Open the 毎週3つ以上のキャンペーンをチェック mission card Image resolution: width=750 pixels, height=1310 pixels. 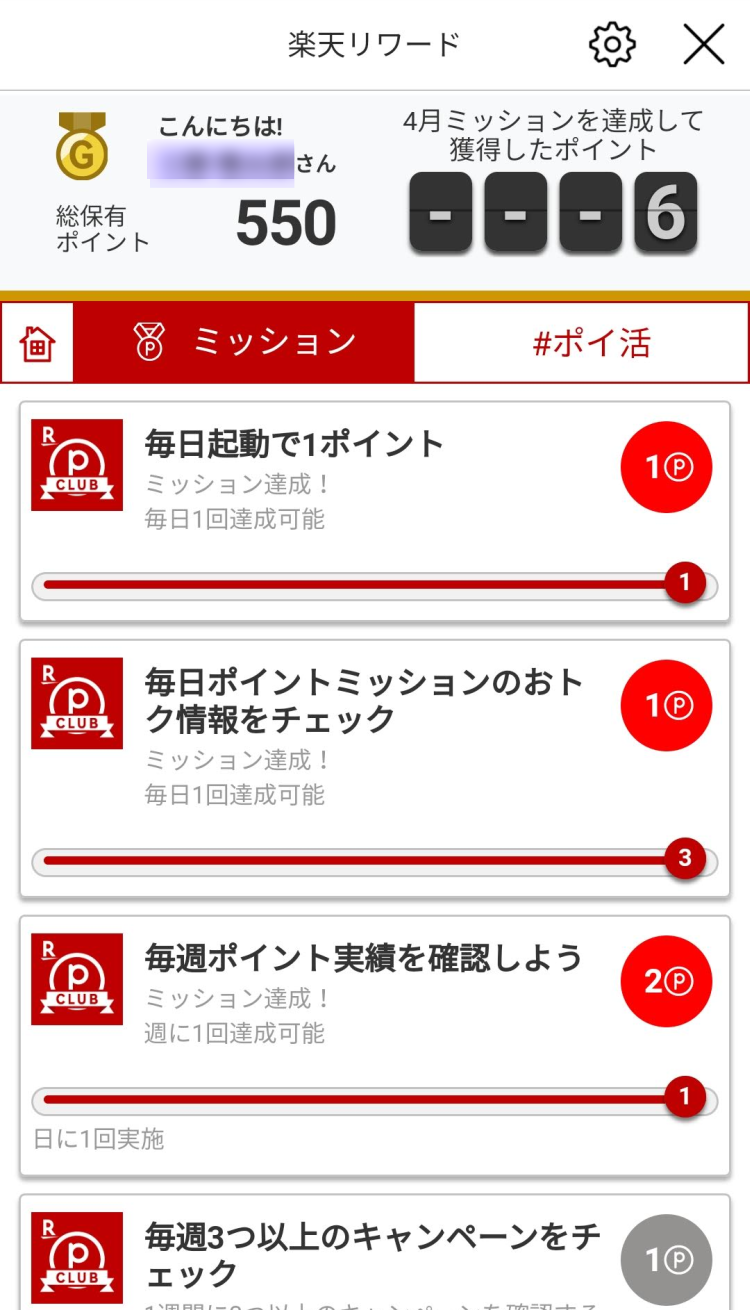point(375,1252)
